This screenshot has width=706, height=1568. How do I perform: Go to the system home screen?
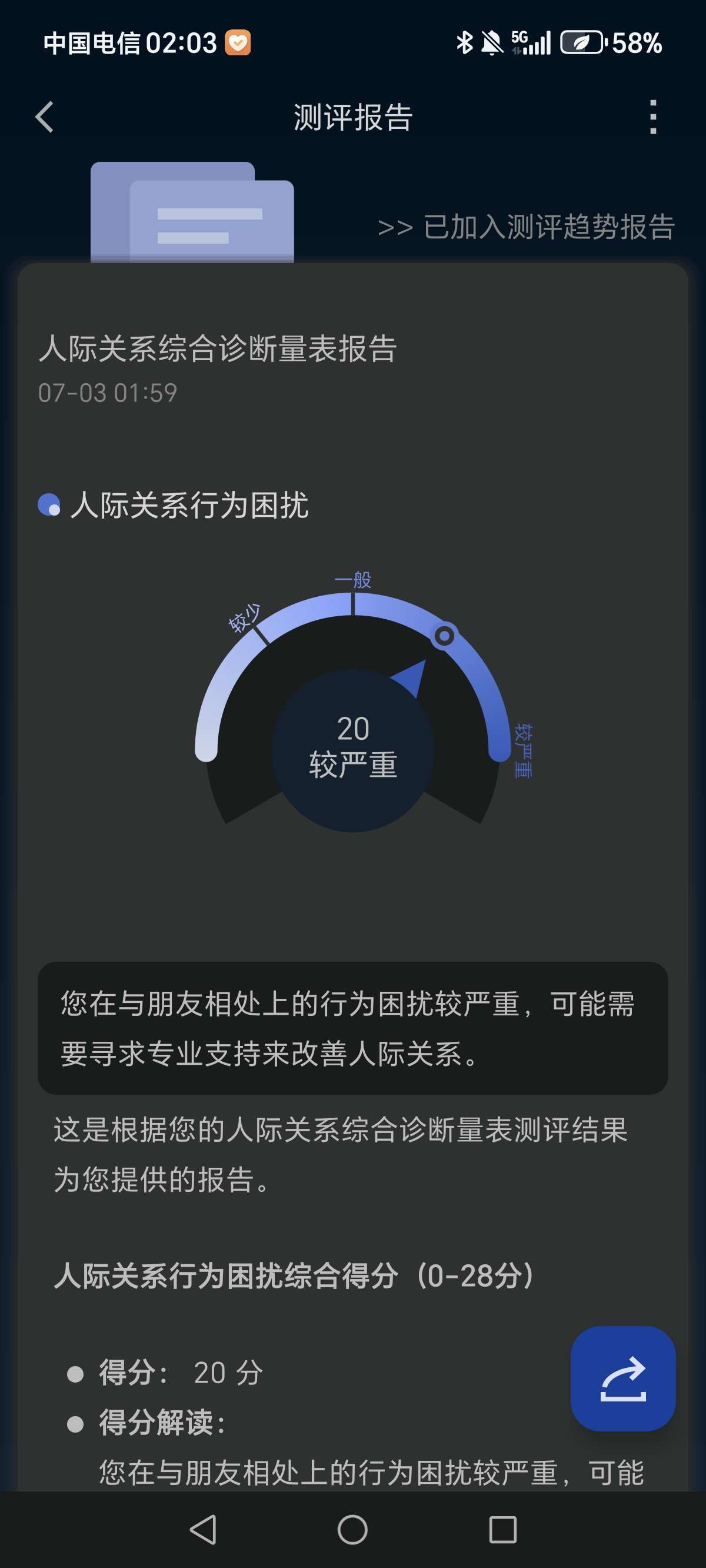[x=352, y=1529]
